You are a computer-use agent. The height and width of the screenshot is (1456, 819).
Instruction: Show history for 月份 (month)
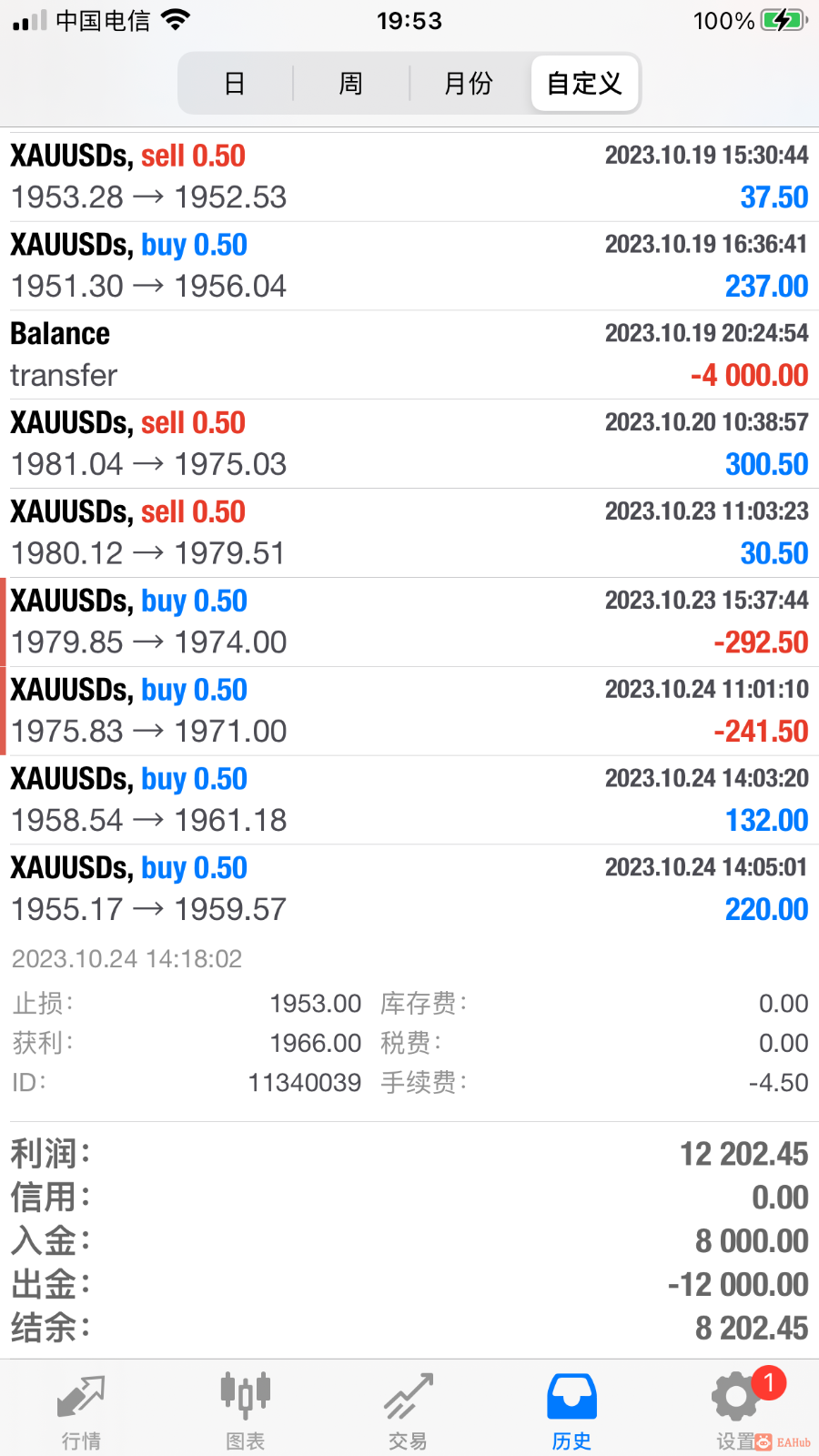tap(468, 84)
